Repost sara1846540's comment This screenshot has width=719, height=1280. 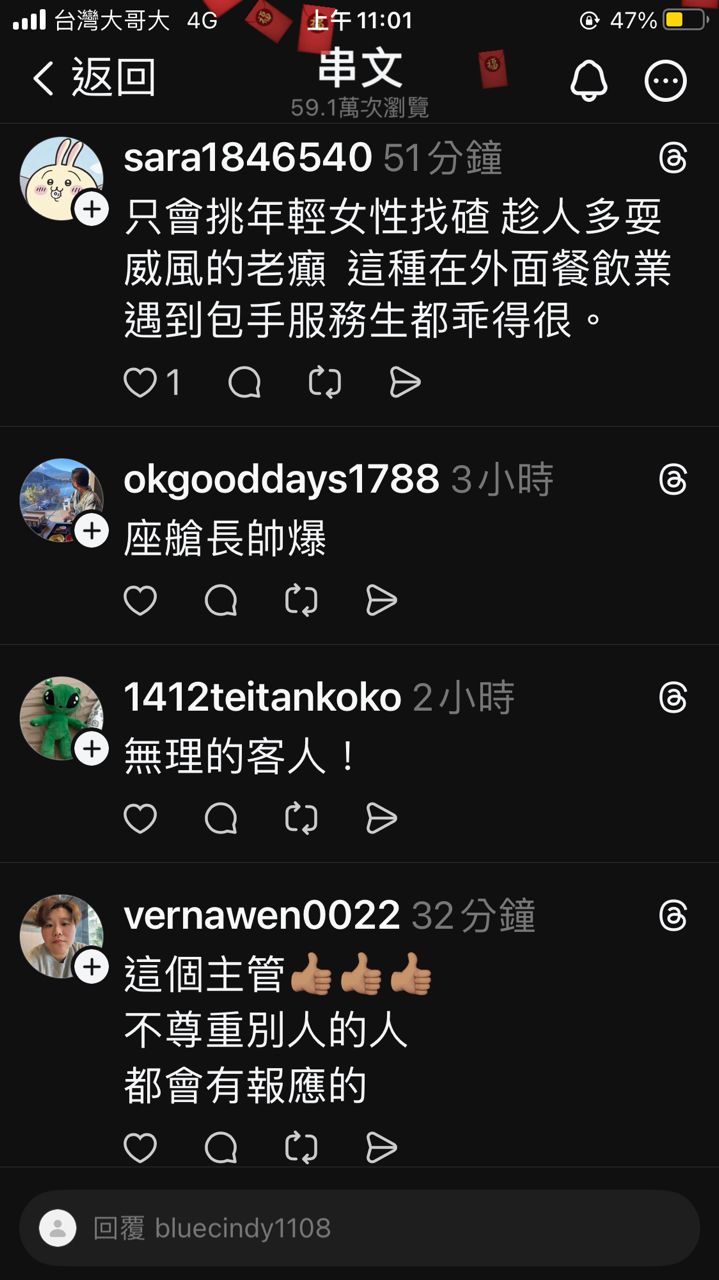pos(324,383)
